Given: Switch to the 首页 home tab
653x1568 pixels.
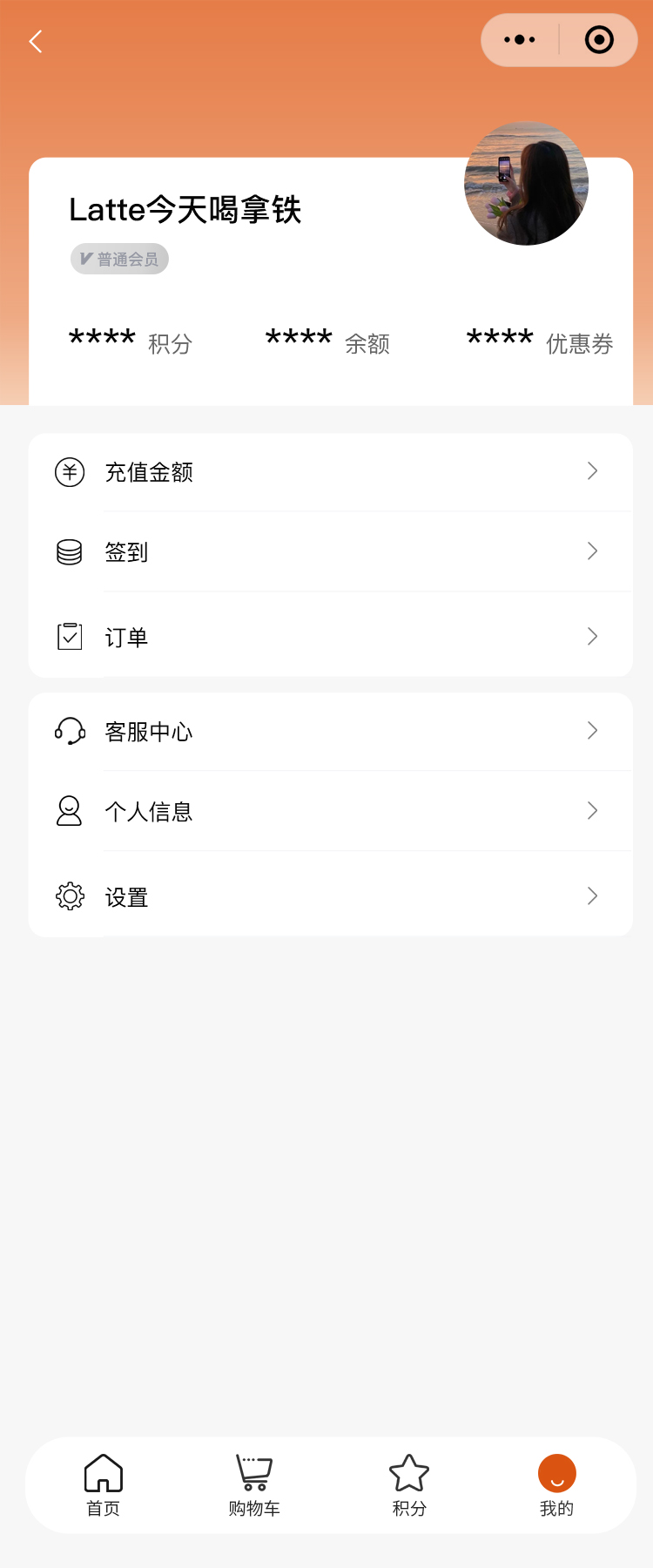Looking at the screenshot, I should (103, 1484).
